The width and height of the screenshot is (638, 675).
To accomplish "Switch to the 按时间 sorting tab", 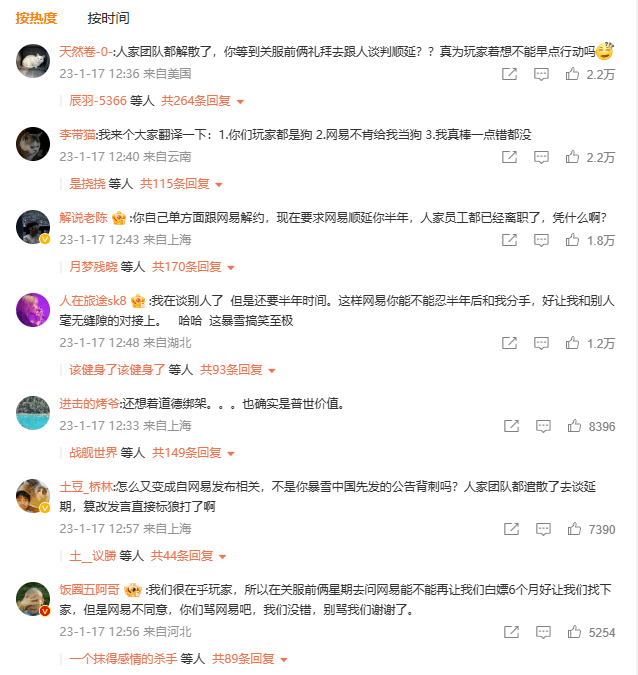I will (108, 18).
